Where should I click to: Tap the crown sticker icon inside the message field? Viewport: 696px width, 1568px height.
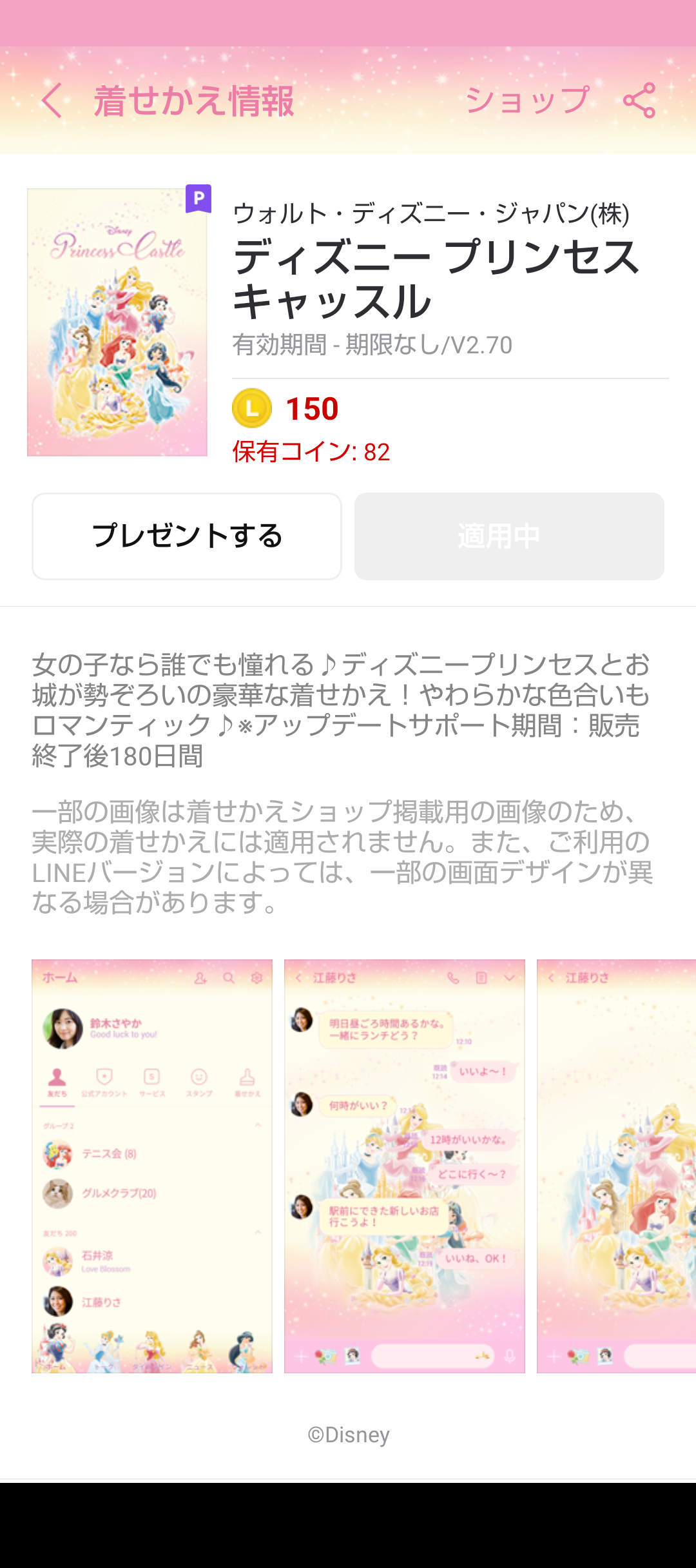click(482, 1356)
